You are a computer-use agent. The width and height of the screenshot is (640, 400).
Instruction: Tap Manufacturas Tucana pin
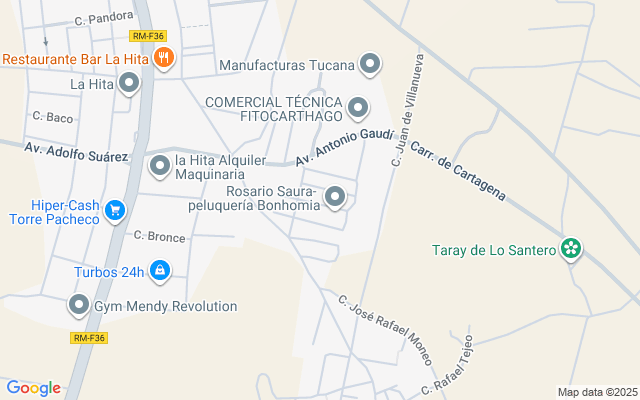coord(371,66)
